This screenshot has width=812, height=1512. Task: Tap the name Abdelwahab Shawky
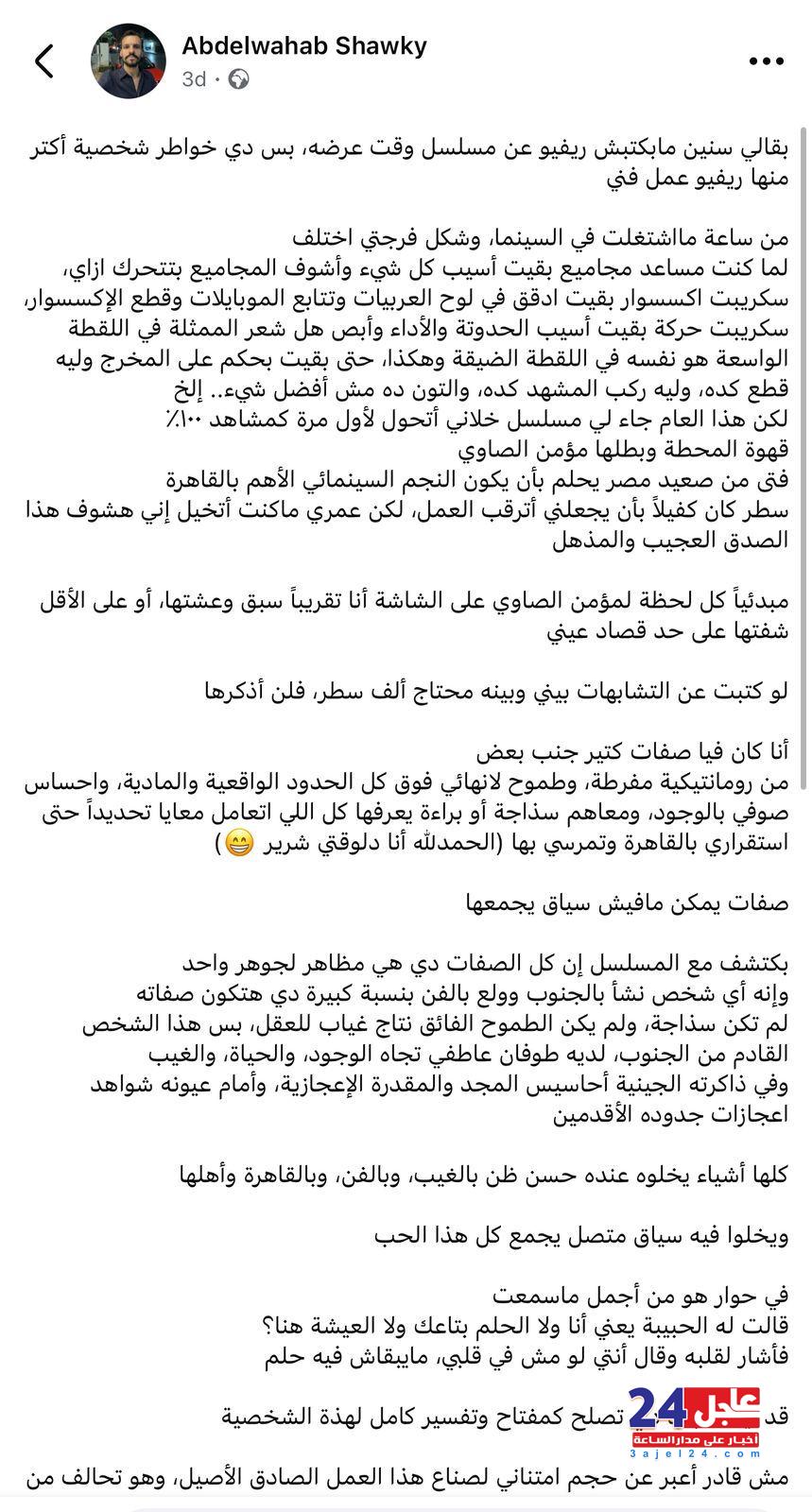(x=303, y=45)
